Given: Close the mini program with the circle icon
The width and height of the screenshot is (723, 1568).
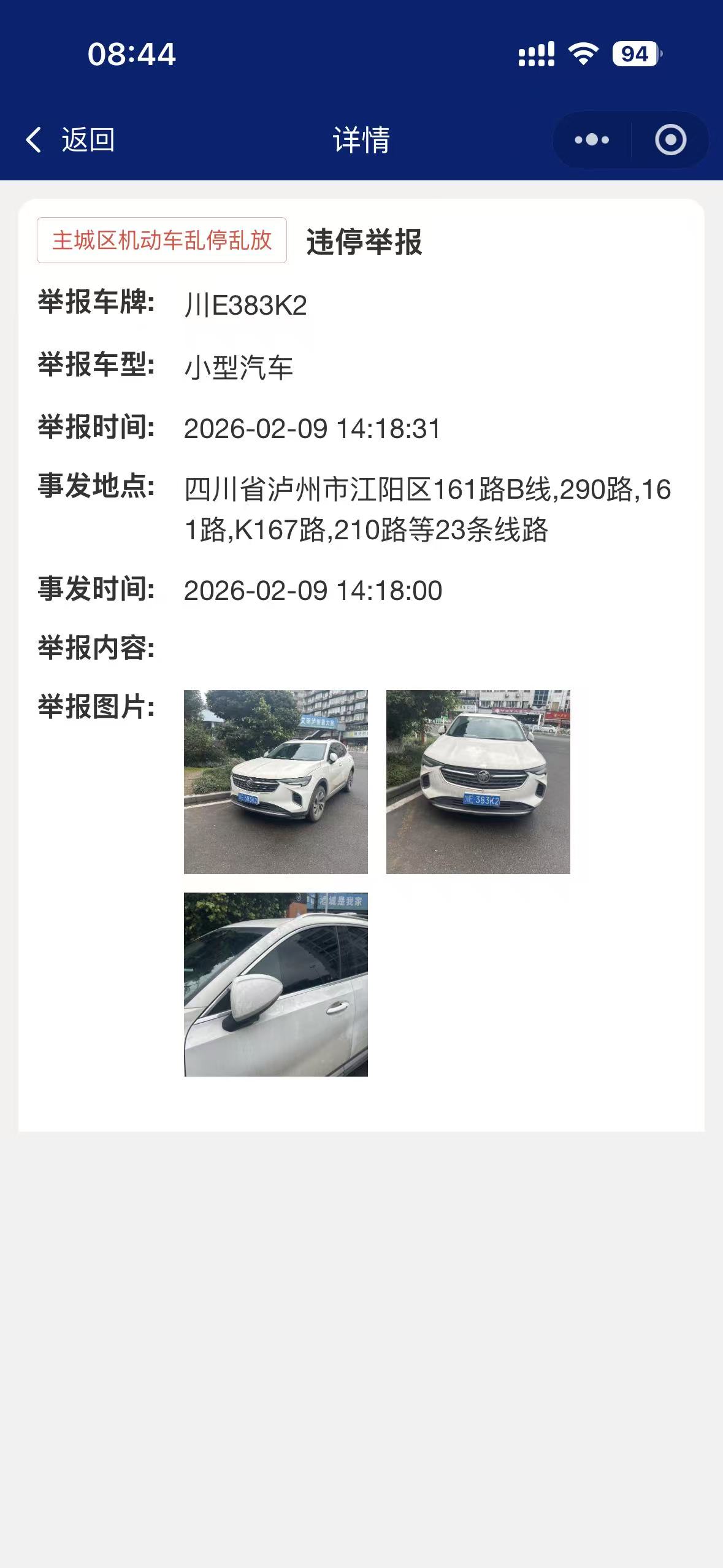Looking at the screenshot, I should (x=670, y=140).
